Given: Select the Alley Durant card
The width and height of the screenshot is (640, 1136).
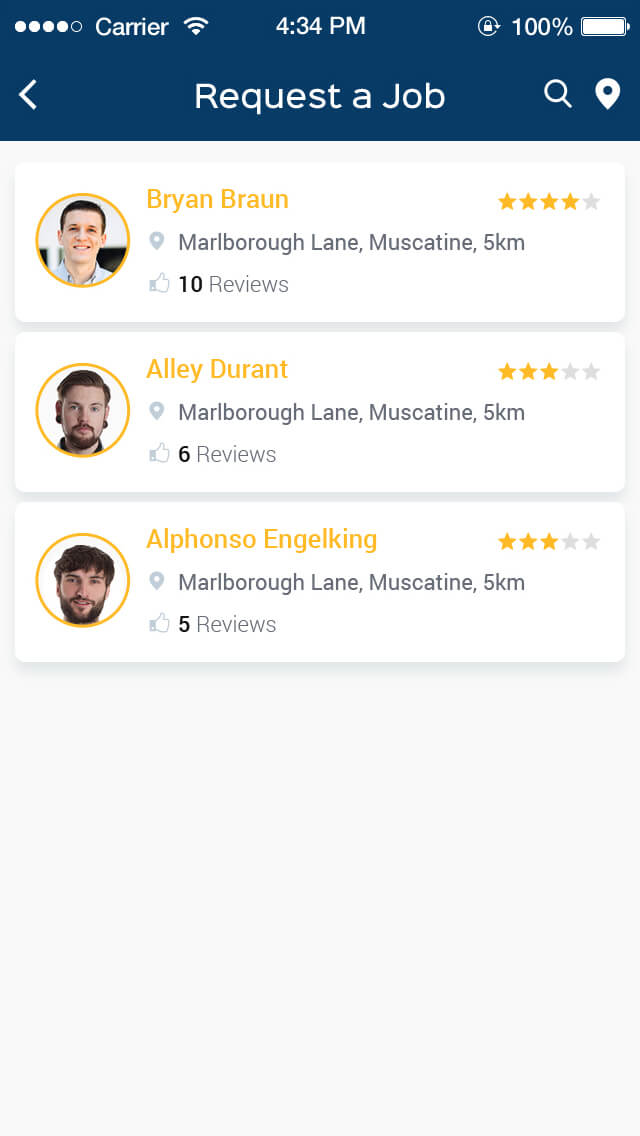Looking at the screenshot, I should 320,412.
